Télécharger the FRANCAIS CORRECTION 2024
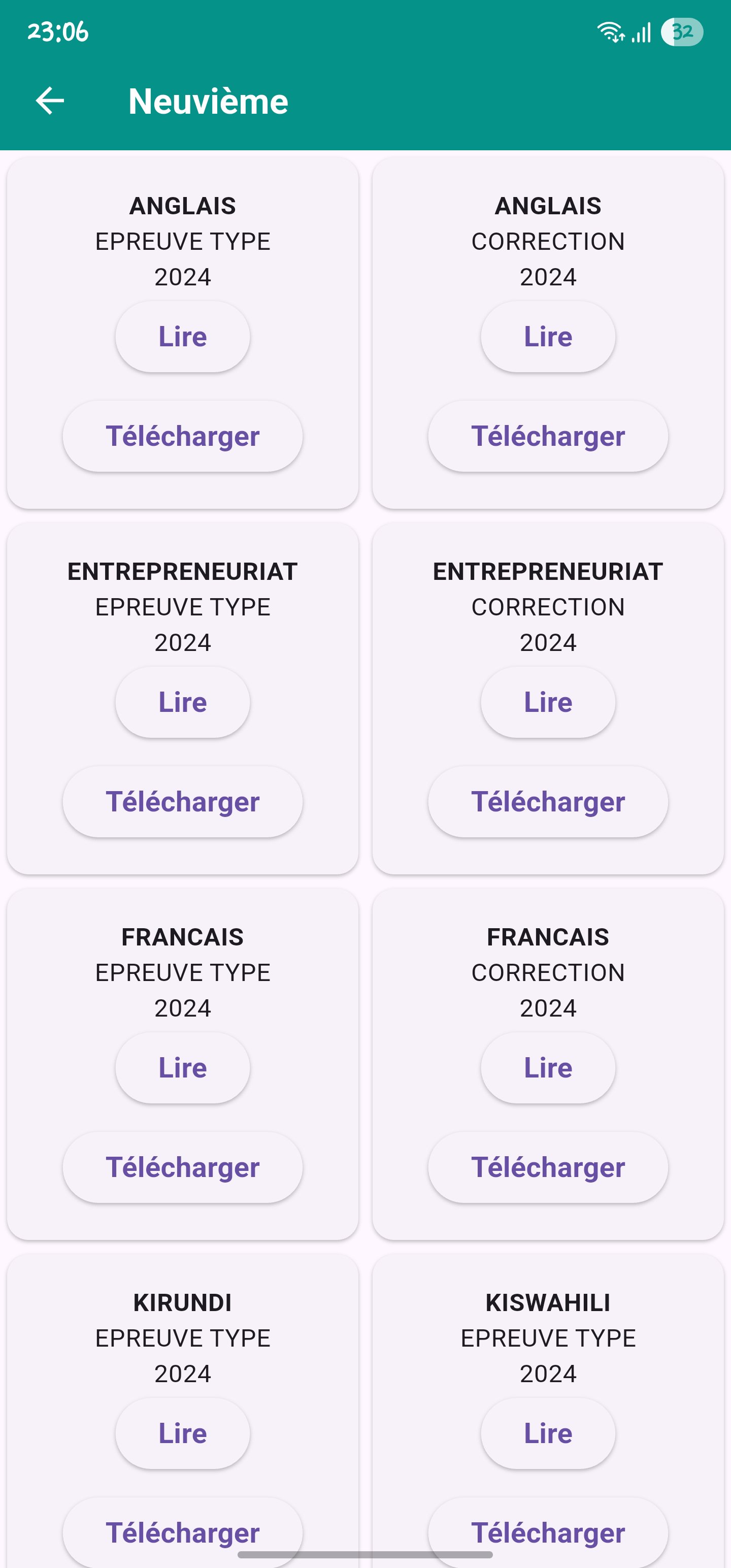731x1568 pixels. (547, 1167)
